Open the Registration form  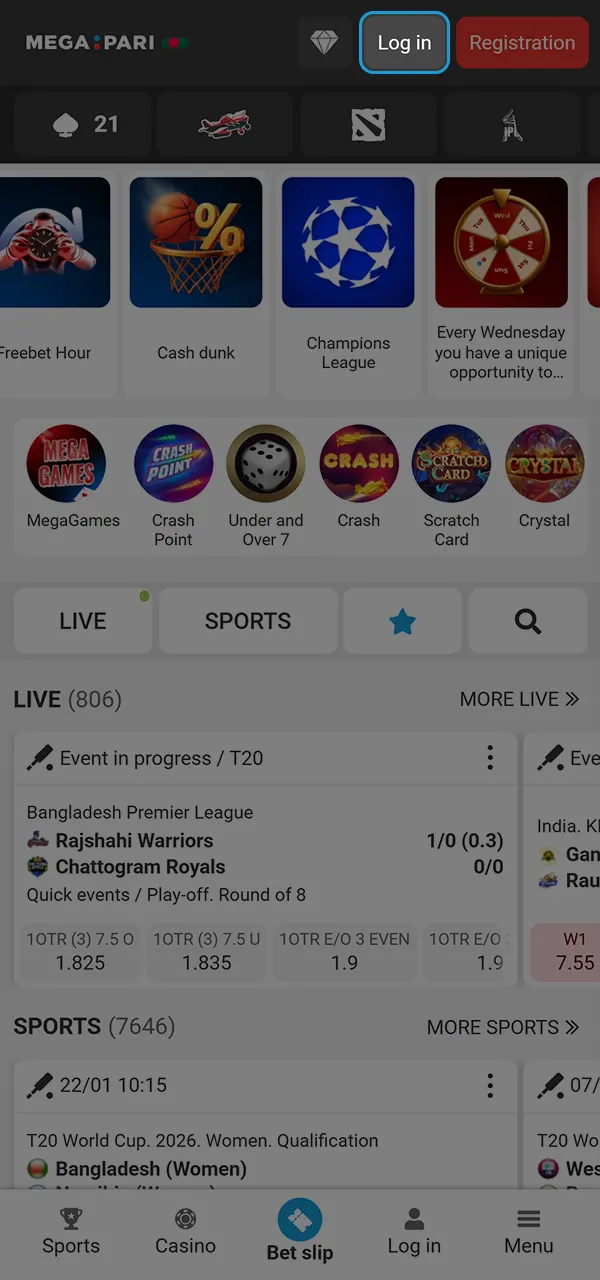pos(522,43)
